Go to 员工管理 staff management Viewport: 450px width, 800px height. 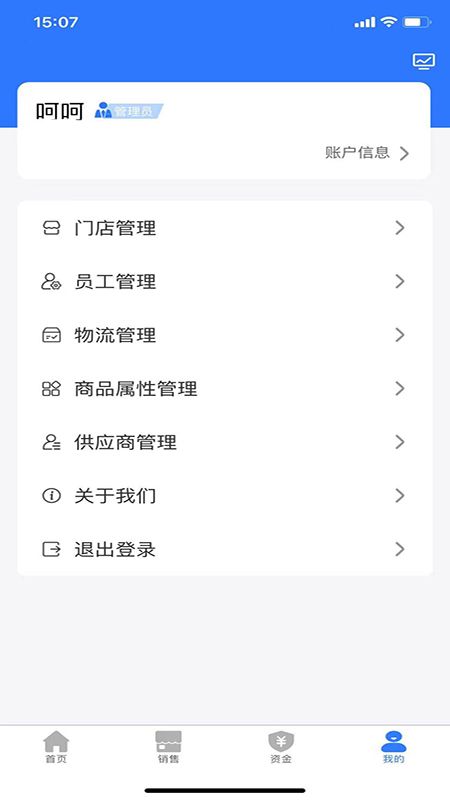point(224,281)
